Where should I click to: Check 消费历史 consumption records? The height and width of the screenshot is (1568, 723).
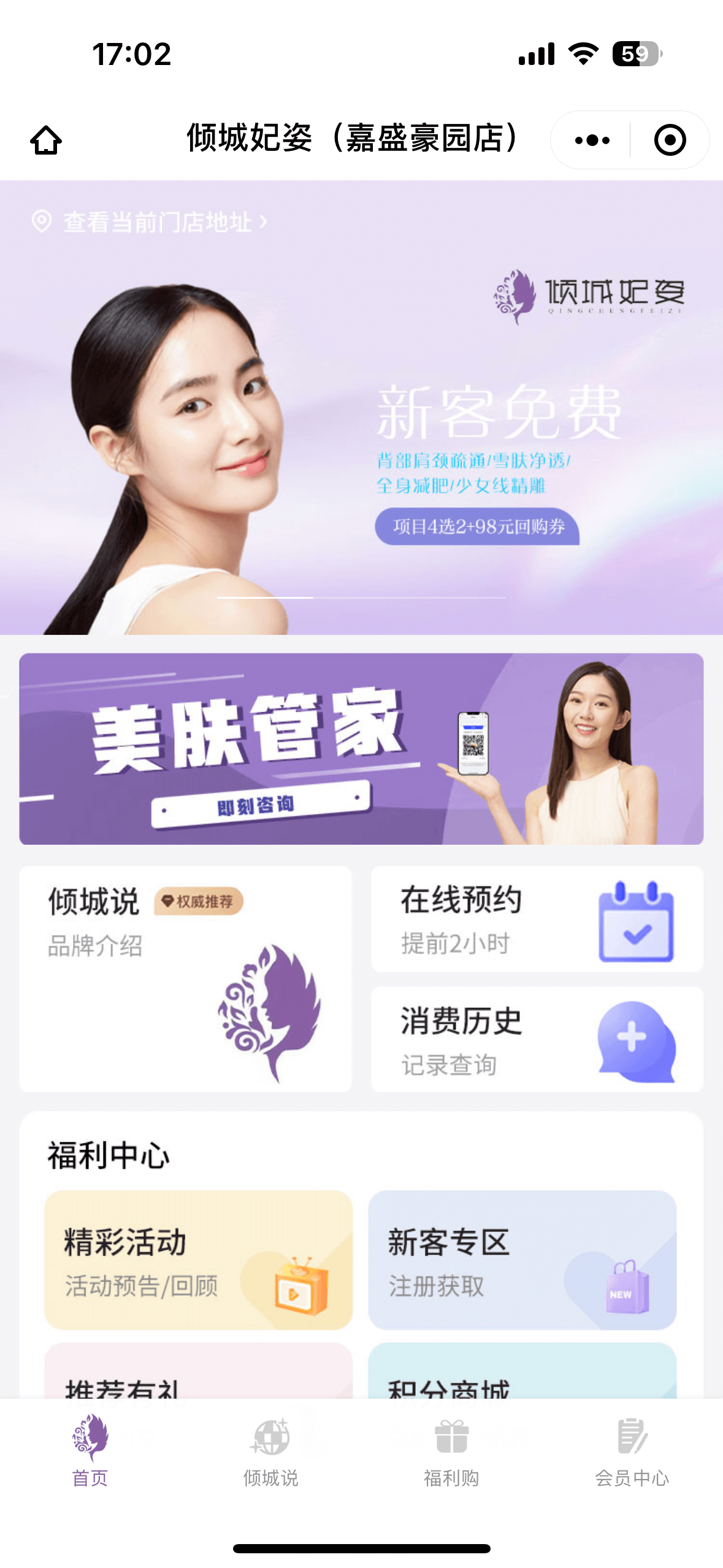[x=537, y=1039]
